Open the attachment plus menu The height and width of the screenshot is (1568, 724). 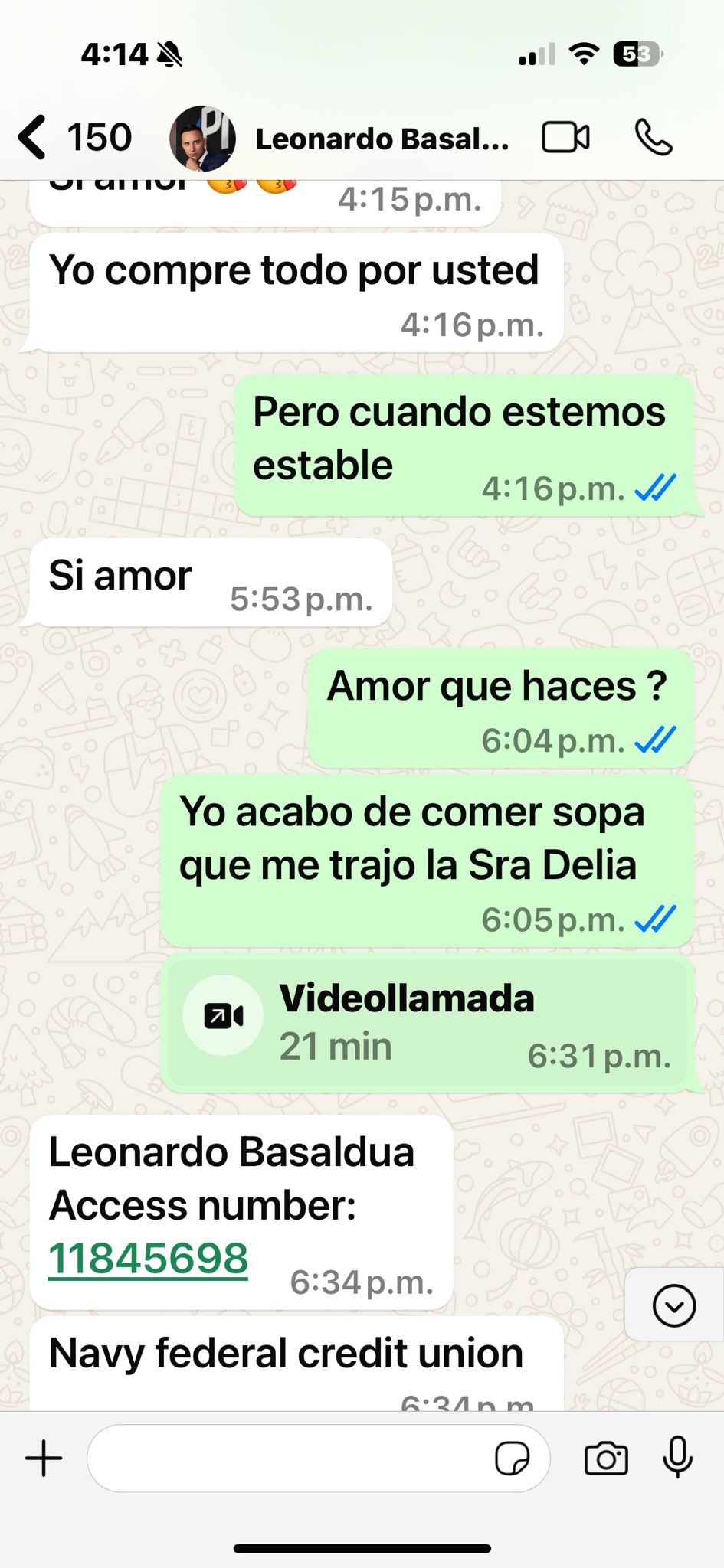(44, 1458)
